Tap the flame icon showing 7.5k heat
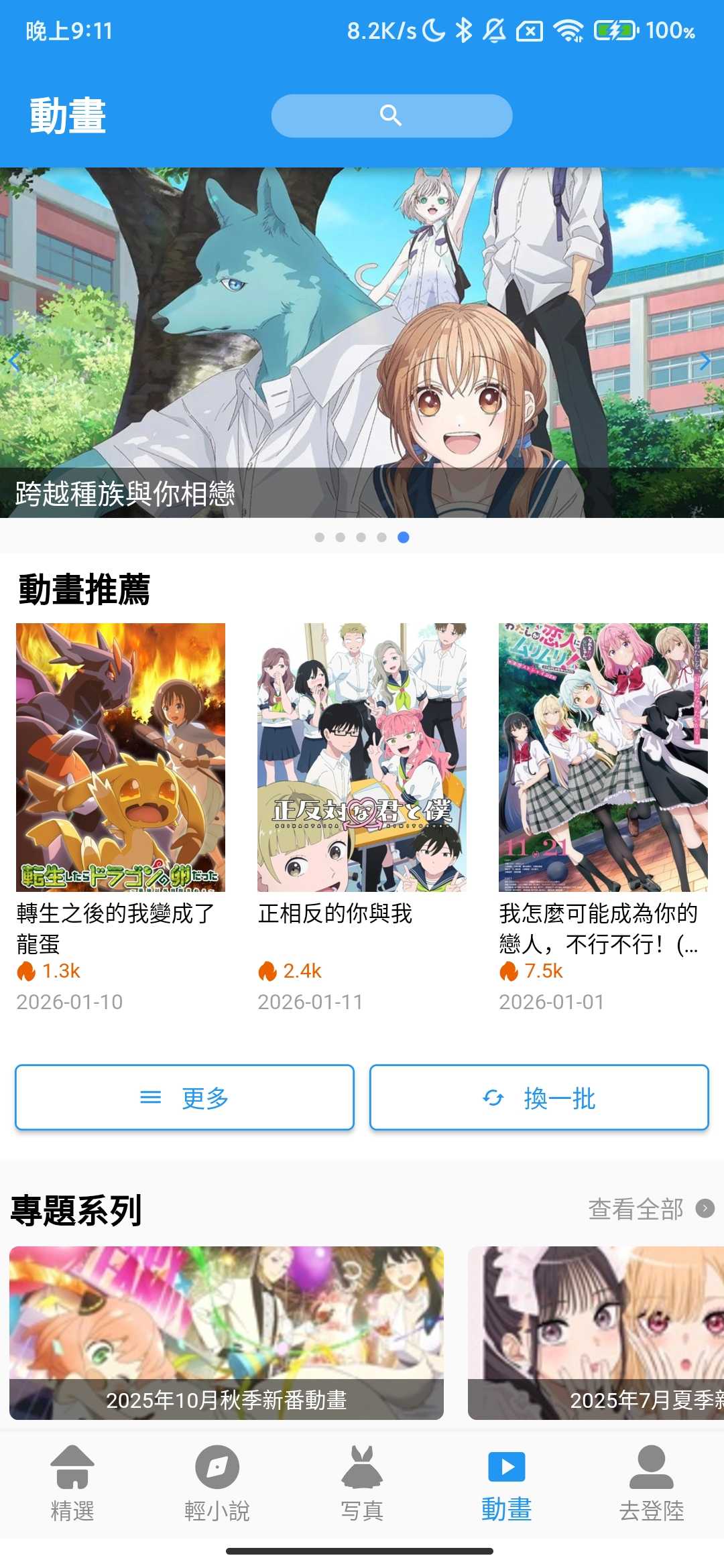This screenshot has width=724, height=1568. 507,971
